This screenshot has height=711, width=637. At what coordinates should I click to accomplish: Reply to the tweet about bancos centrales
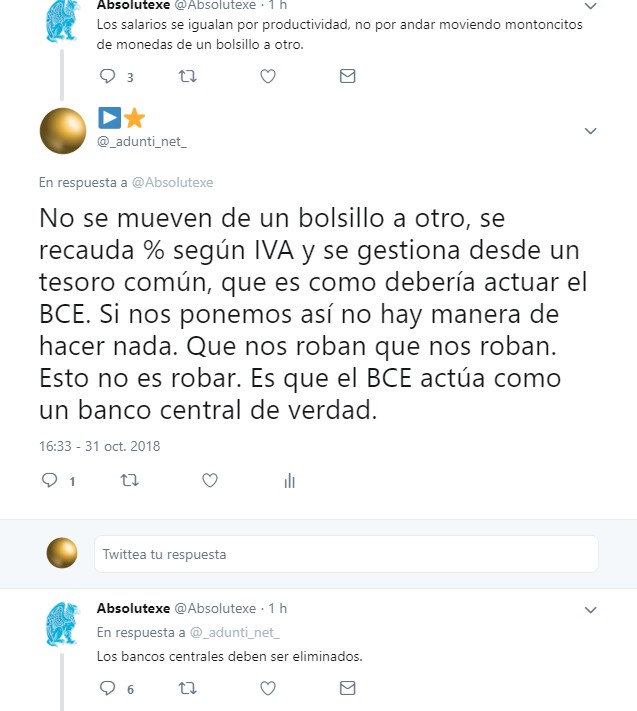tap(109, 688)
